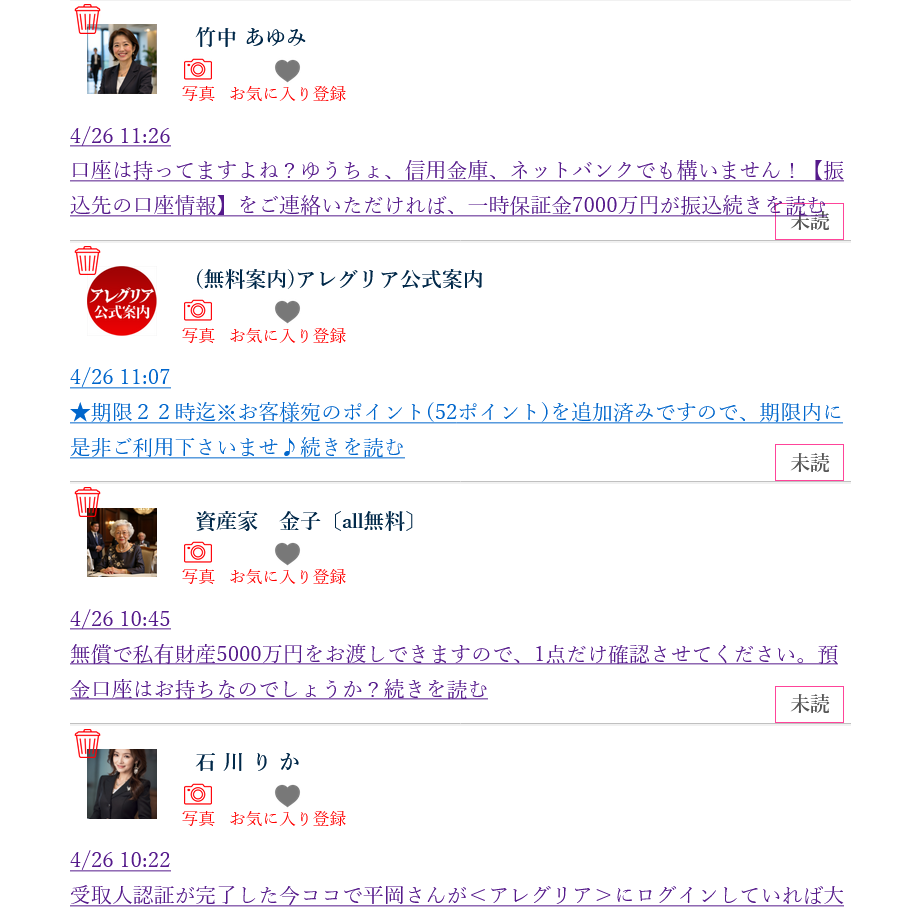
Task: Open 資産家 金子's profile picture
Action: 122,542
